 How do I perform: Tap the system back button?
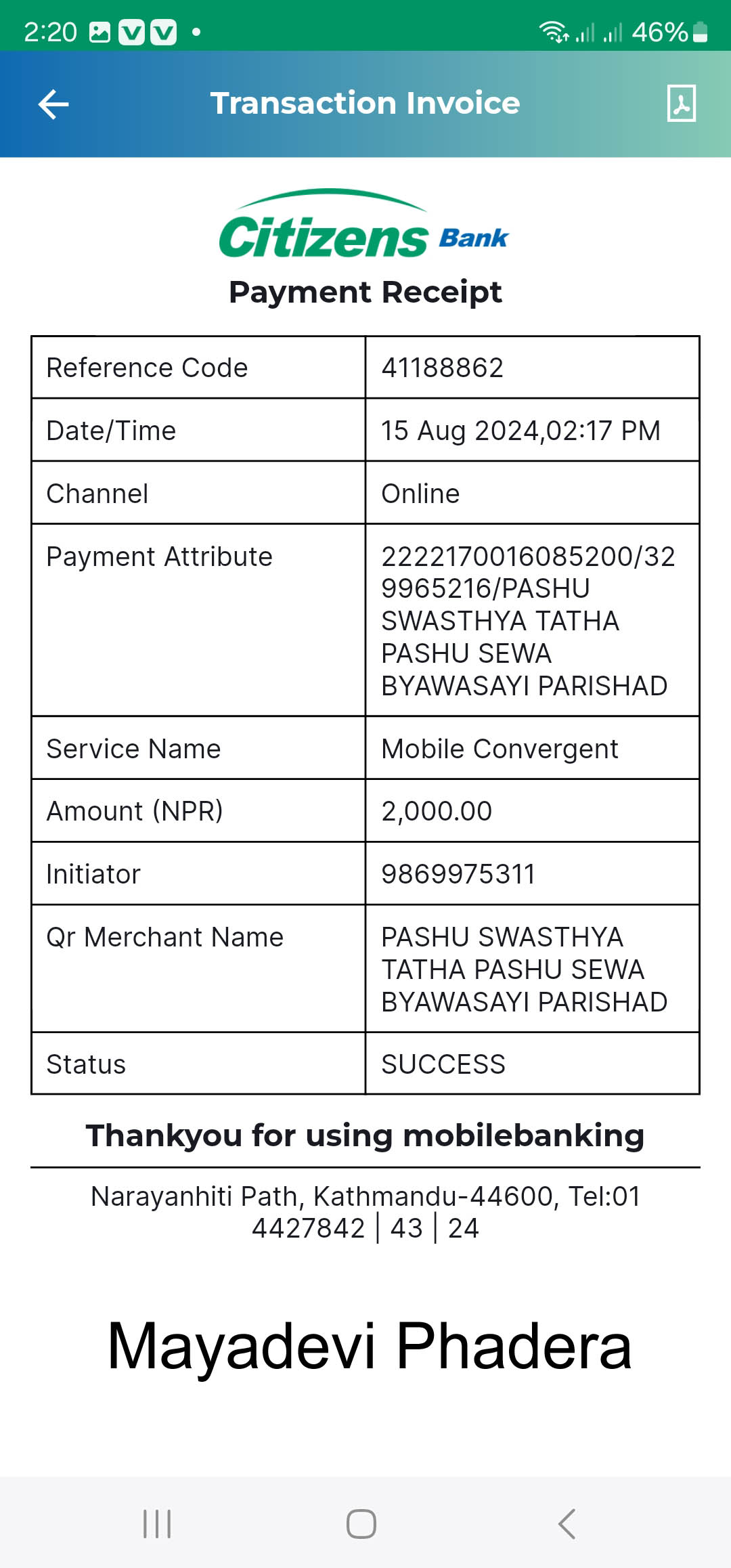[x=567, y=1524]
